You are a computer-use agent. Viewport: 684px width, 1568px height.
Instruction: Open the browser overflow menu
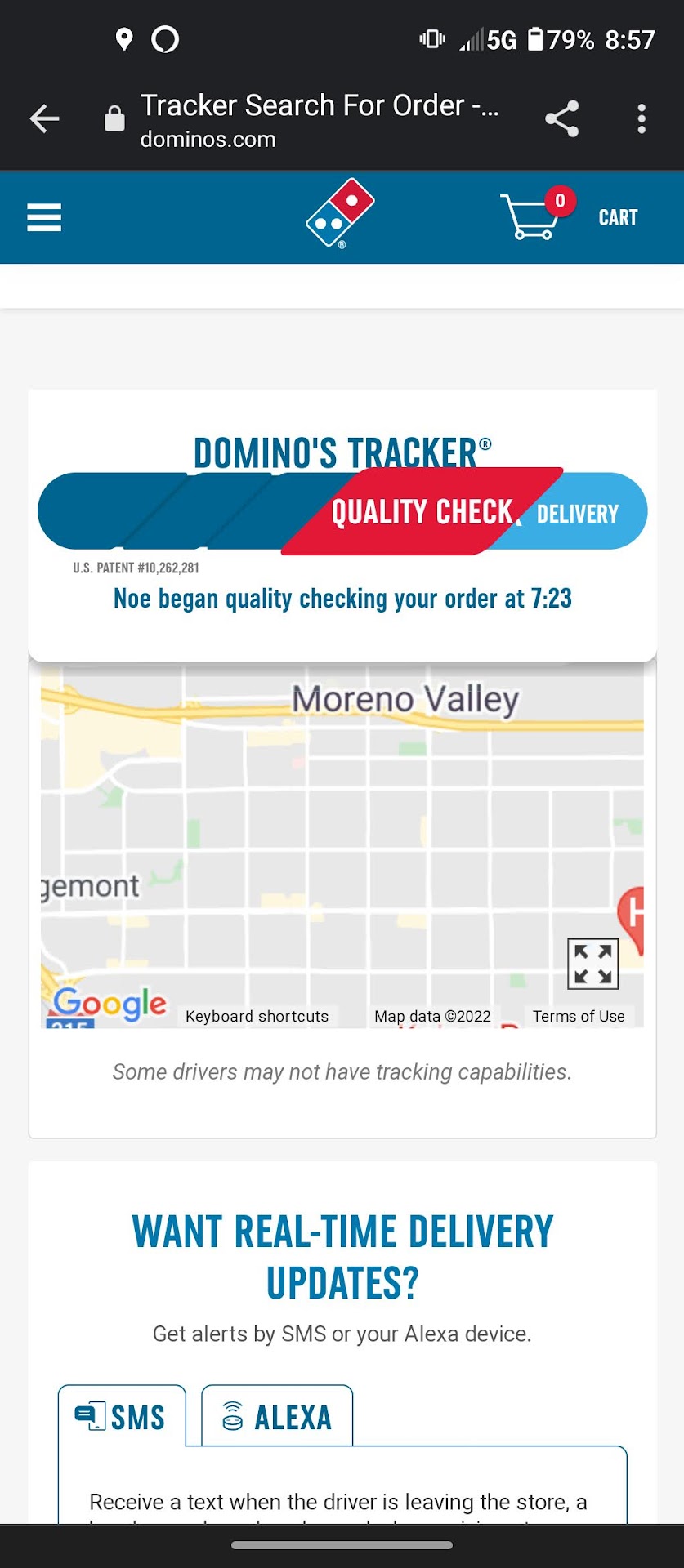click(x=642, y=119)
